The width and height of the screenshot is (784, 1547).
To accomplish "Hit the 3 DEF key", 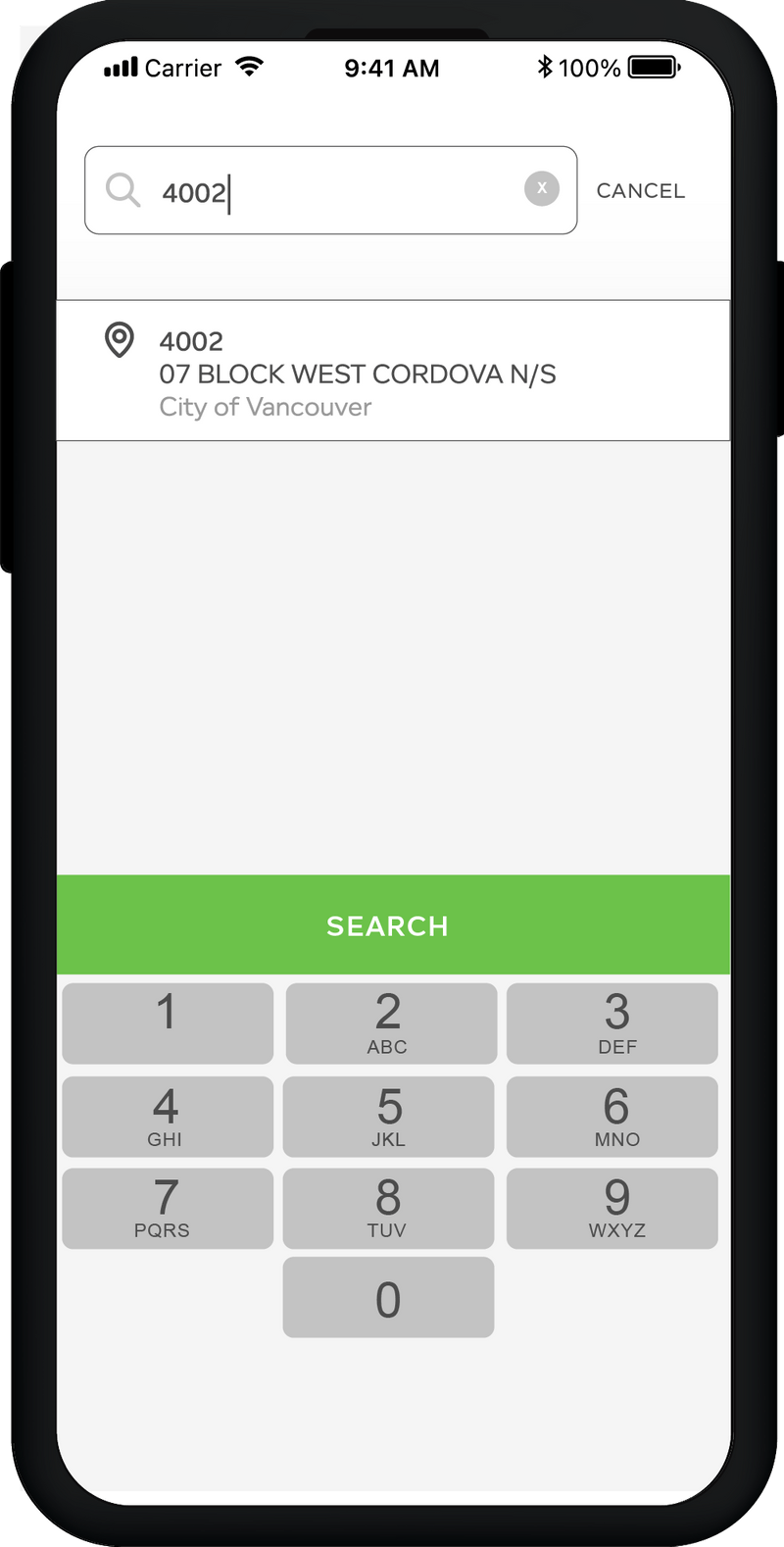I will [x=612, y=1023].
